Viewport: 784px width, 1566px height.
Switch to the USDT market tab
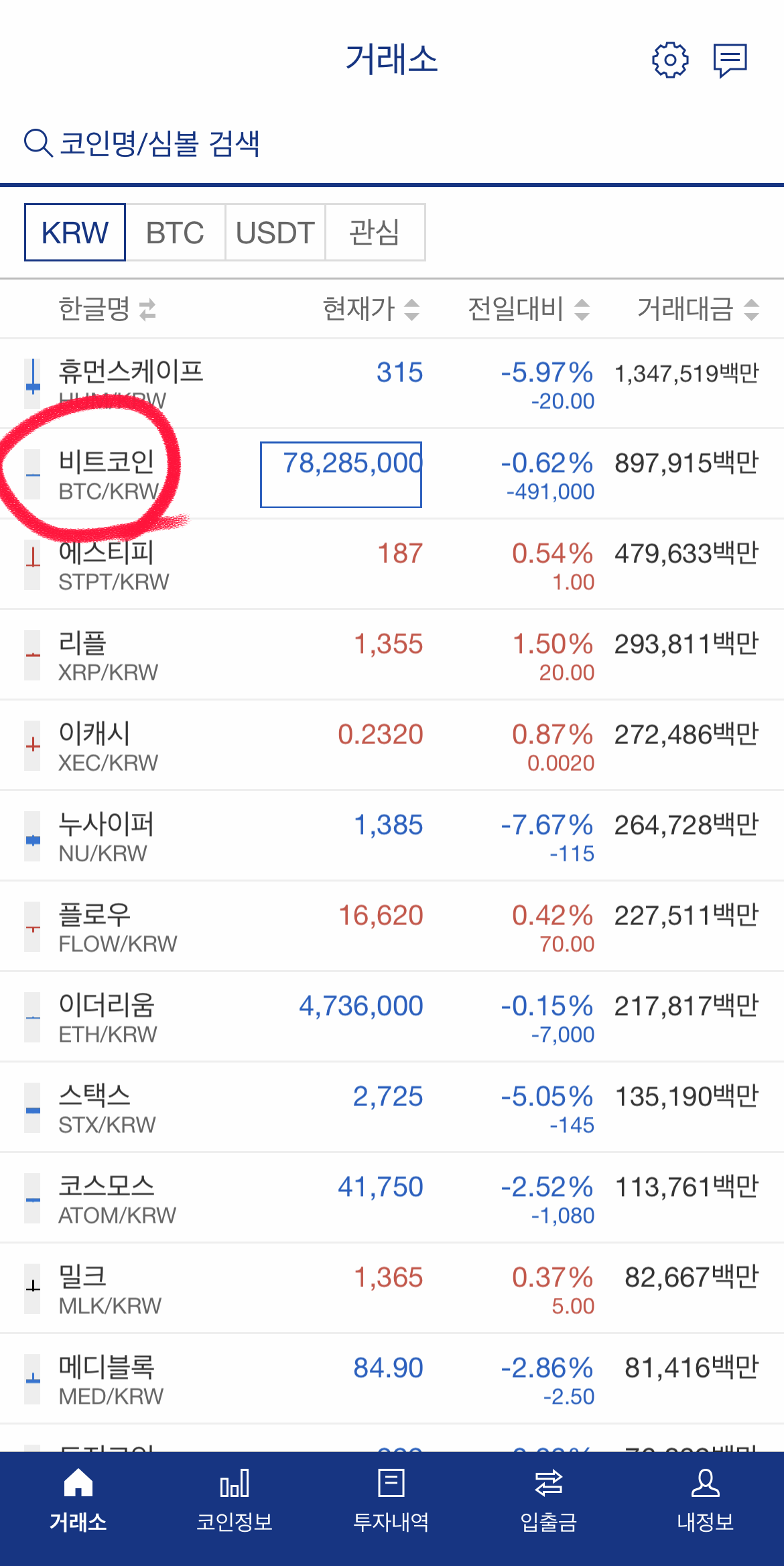pyautogui.click(x=275, y=233)
